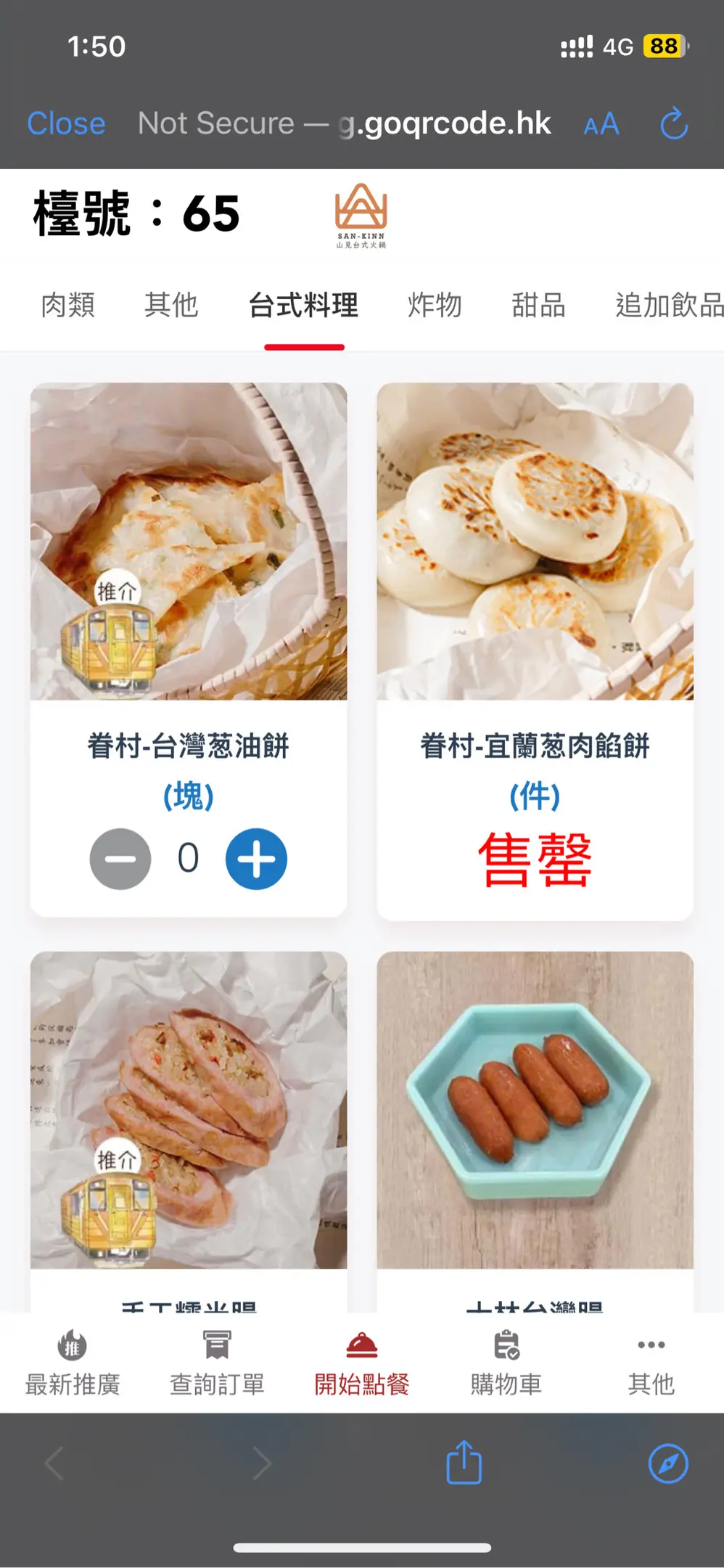Open the page in Safari with the compass icon

coord(668,1463)
